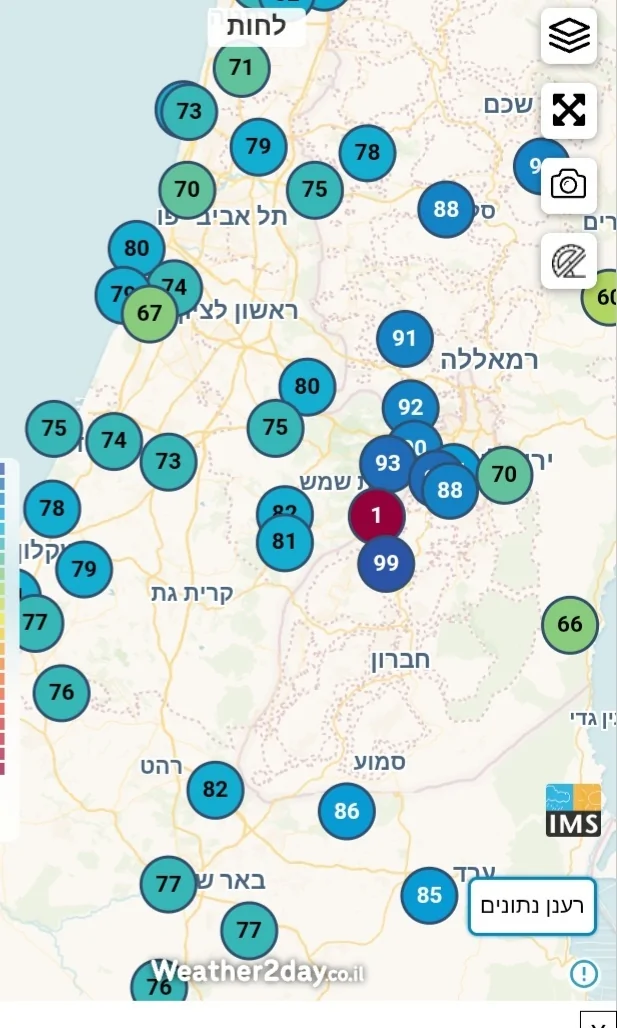This screenshot has height=1028, width=617.
Task: Open the protractor measuring tool
Action: coord(569,261)
